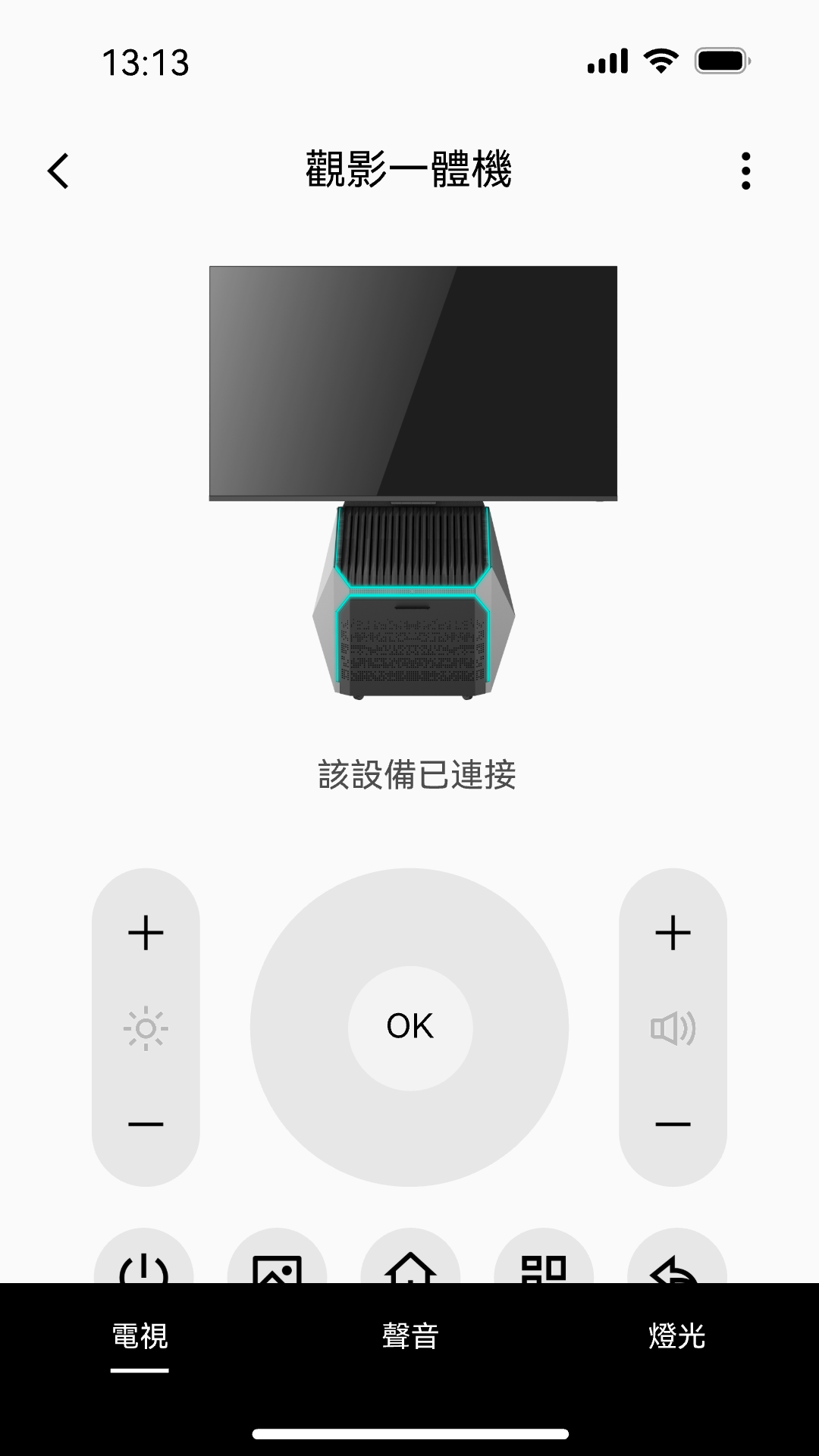Screen dimensions: 819x1456
Task: Switch to the 電視 tab
Action: click(140, 1336)
